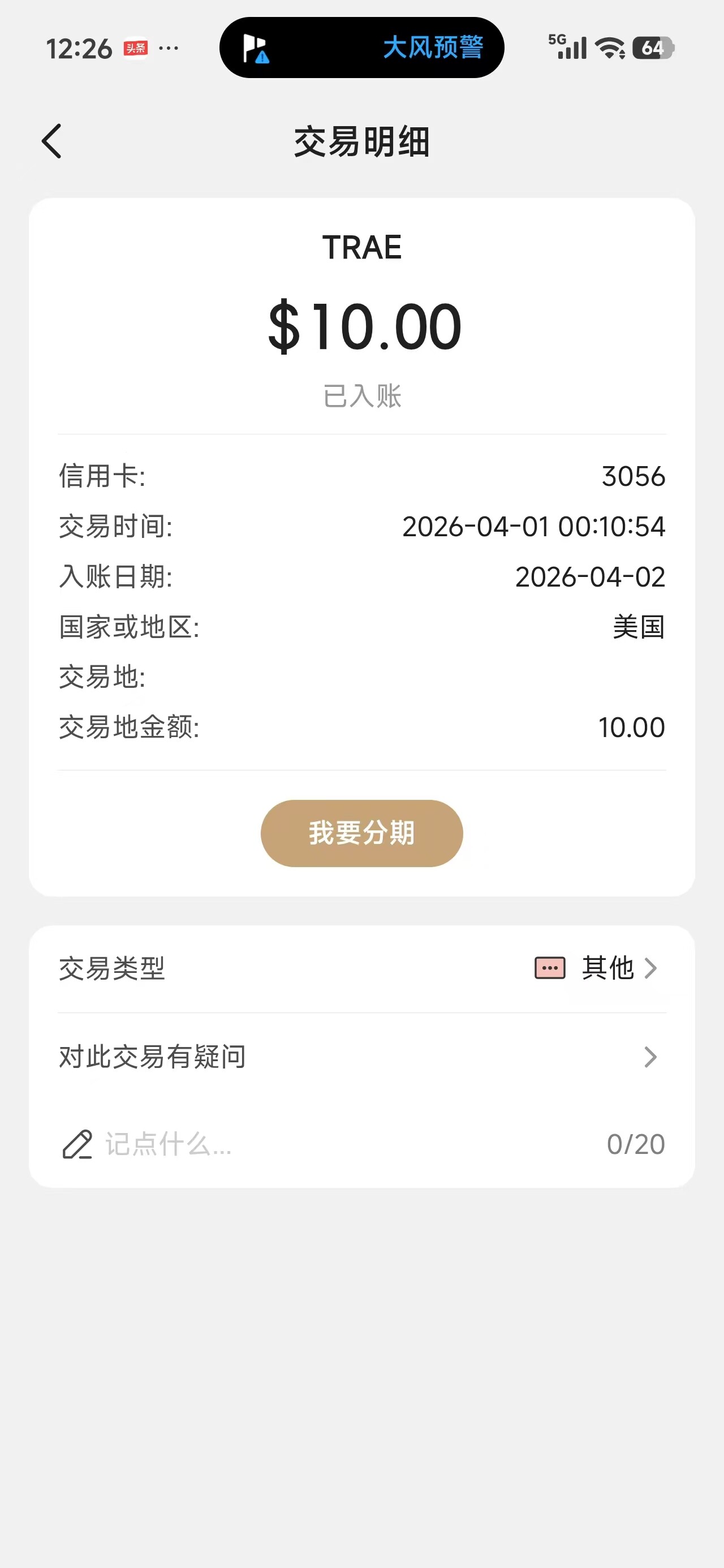Image resolution: width=724 pixels, height=1568 pixels.
Task: Open the 大风预警 weather alert capsule
Action: point(361,48)
